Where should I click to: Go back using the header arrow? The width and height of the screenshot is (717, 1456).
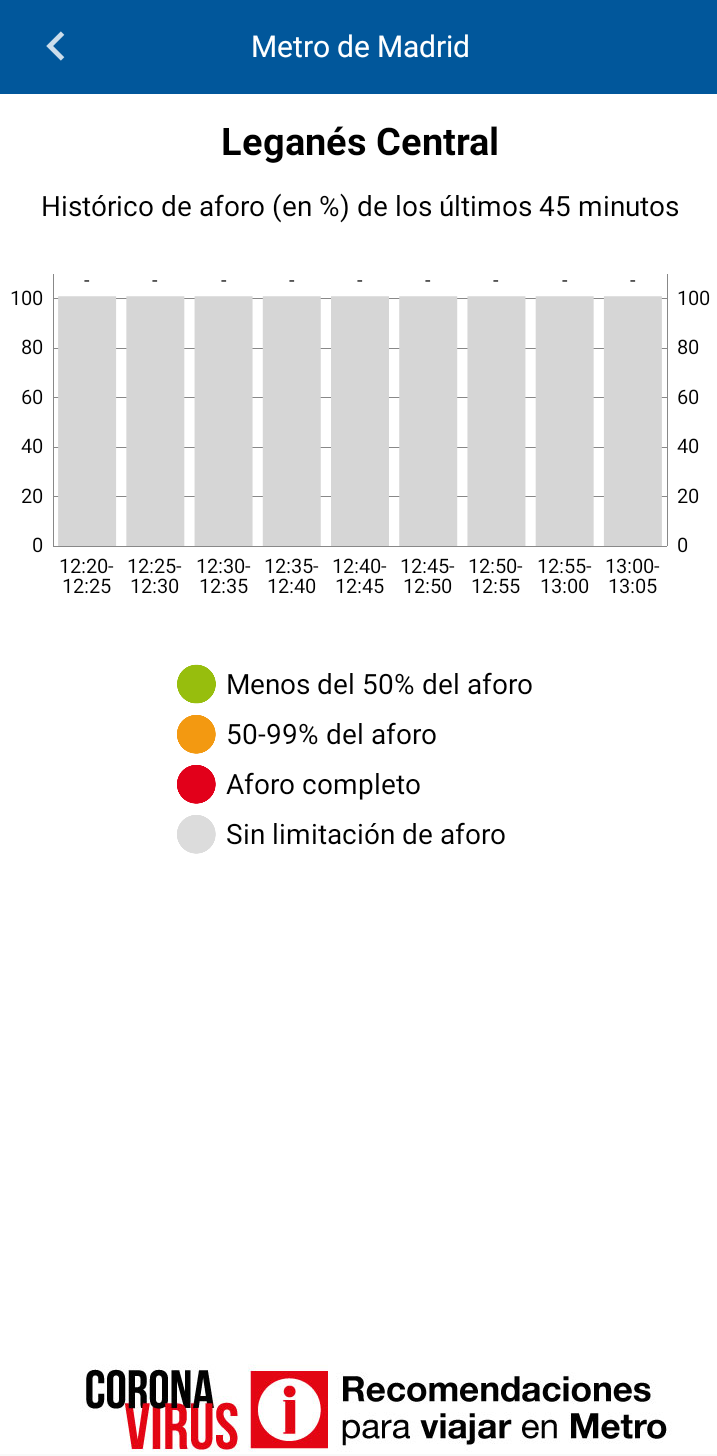[56, 46]
